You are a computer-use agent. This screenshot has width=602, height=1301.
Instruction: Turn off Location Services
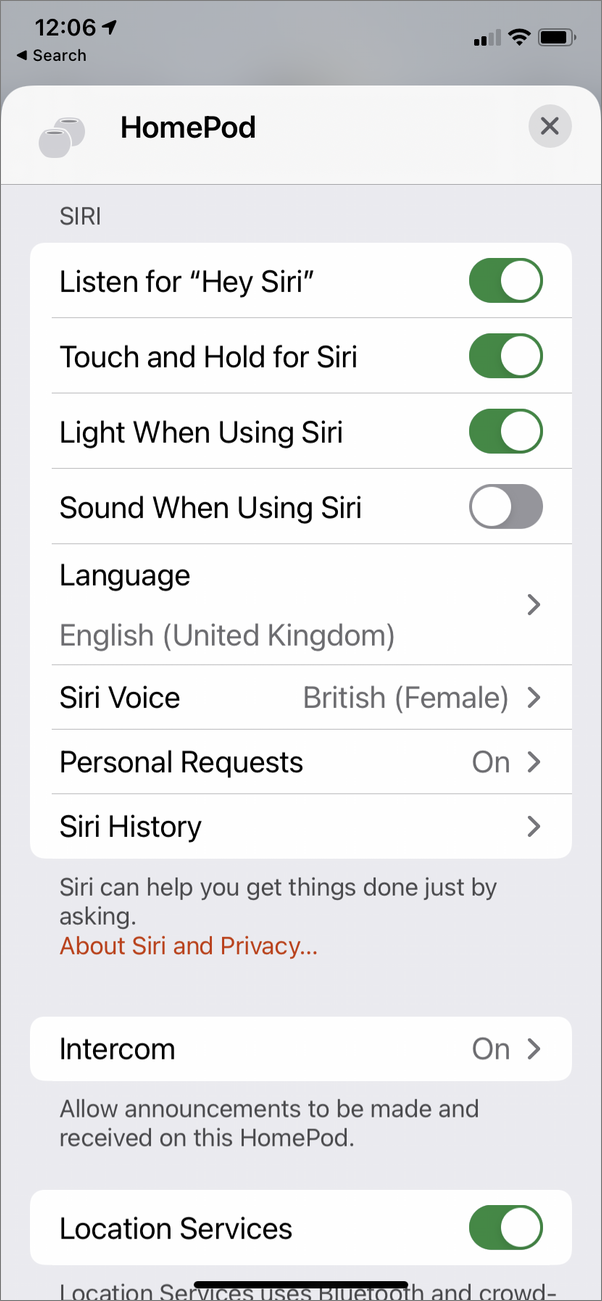(x=505, y=1228)
